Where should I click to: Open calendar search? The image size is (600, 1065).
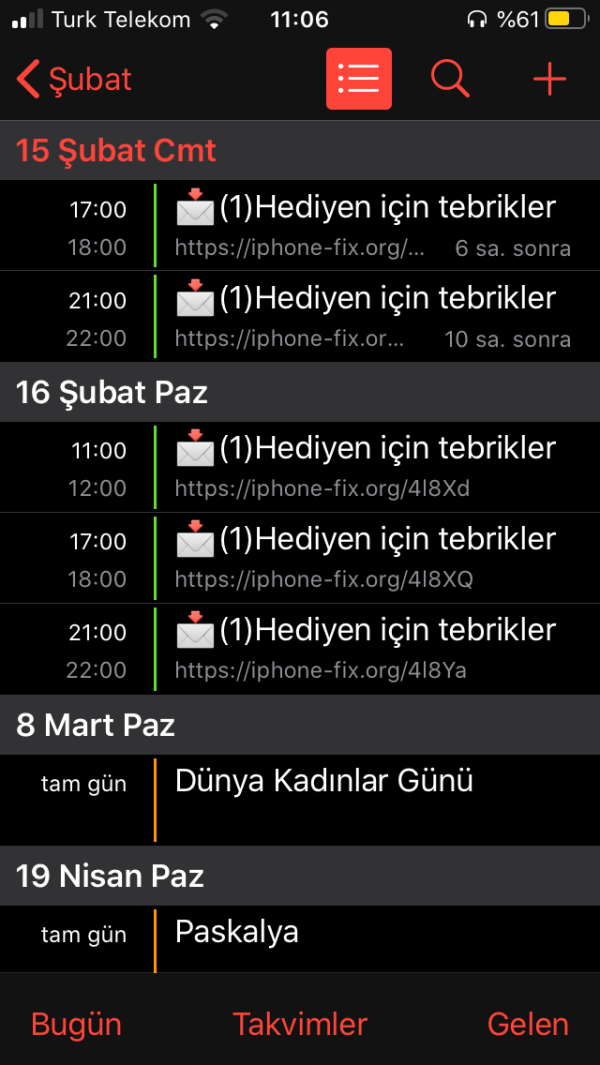[450, 79]
